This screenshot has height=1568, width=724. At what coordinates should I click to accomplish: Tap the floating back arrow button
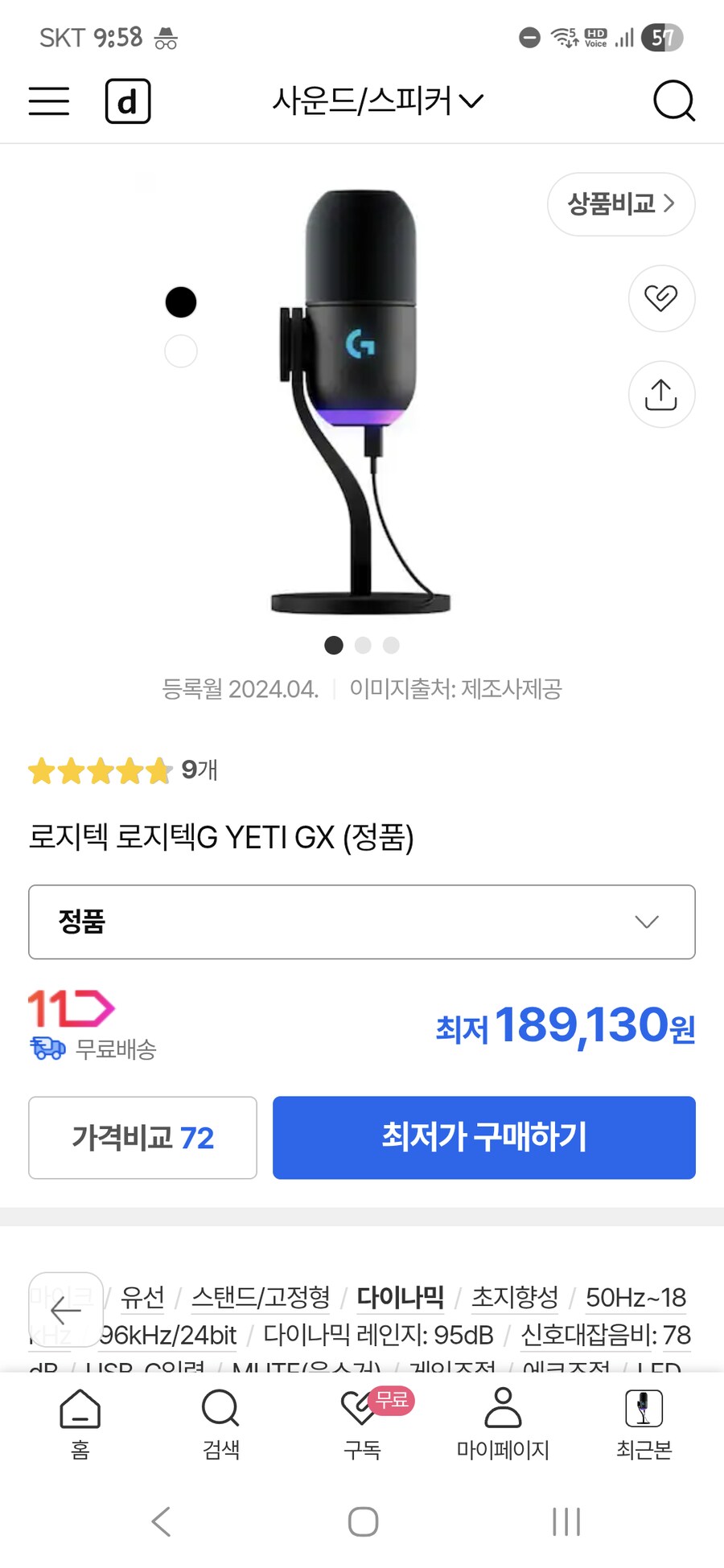click(65, 1310)
